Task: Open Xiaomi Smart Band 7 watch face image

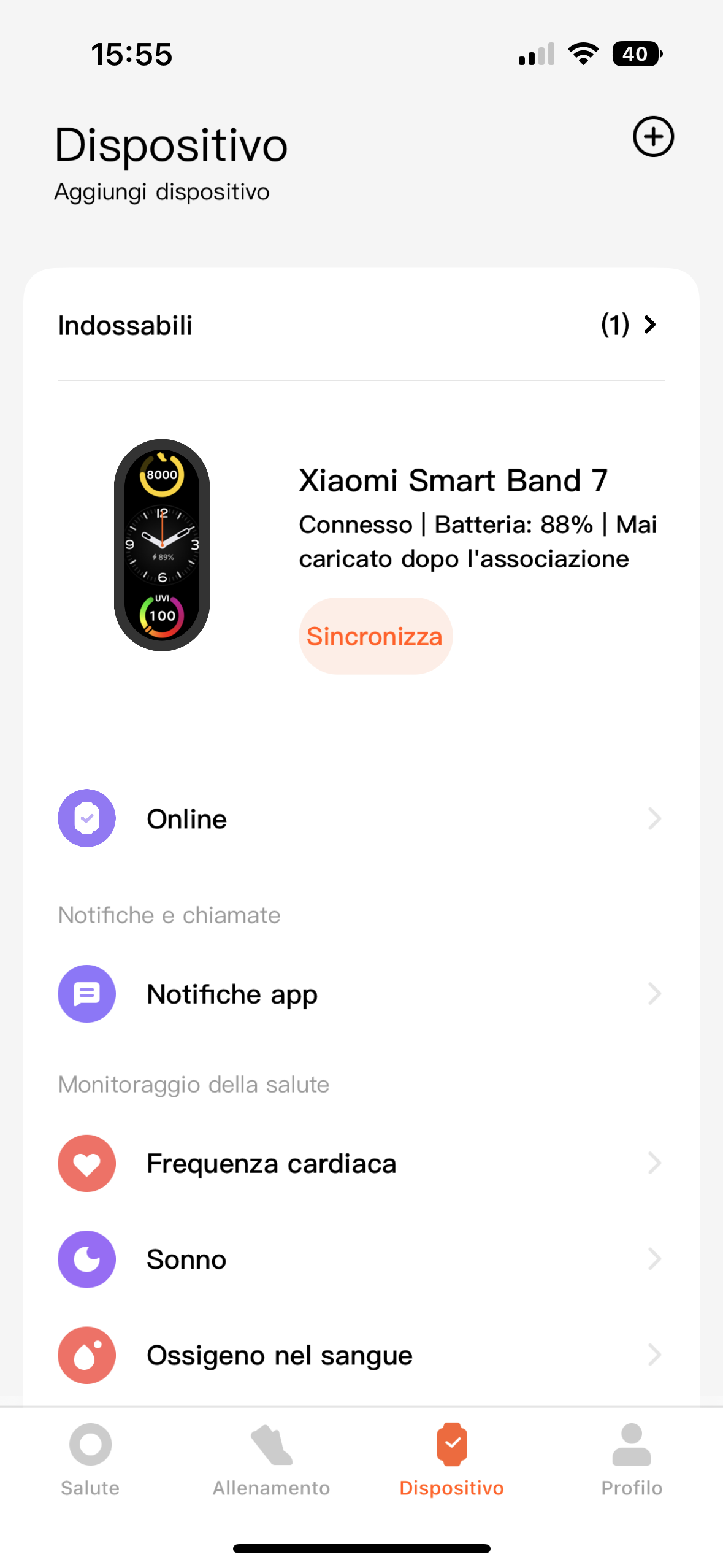Action: point(162,545)
